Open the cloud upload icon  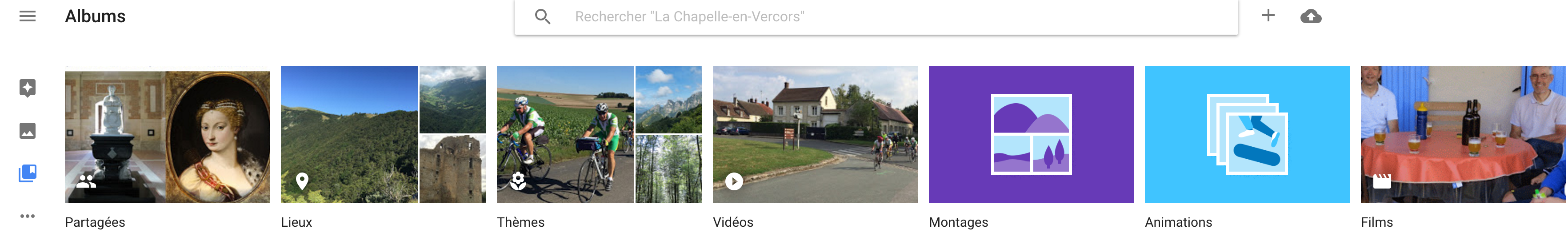[x=1311, y=16]
